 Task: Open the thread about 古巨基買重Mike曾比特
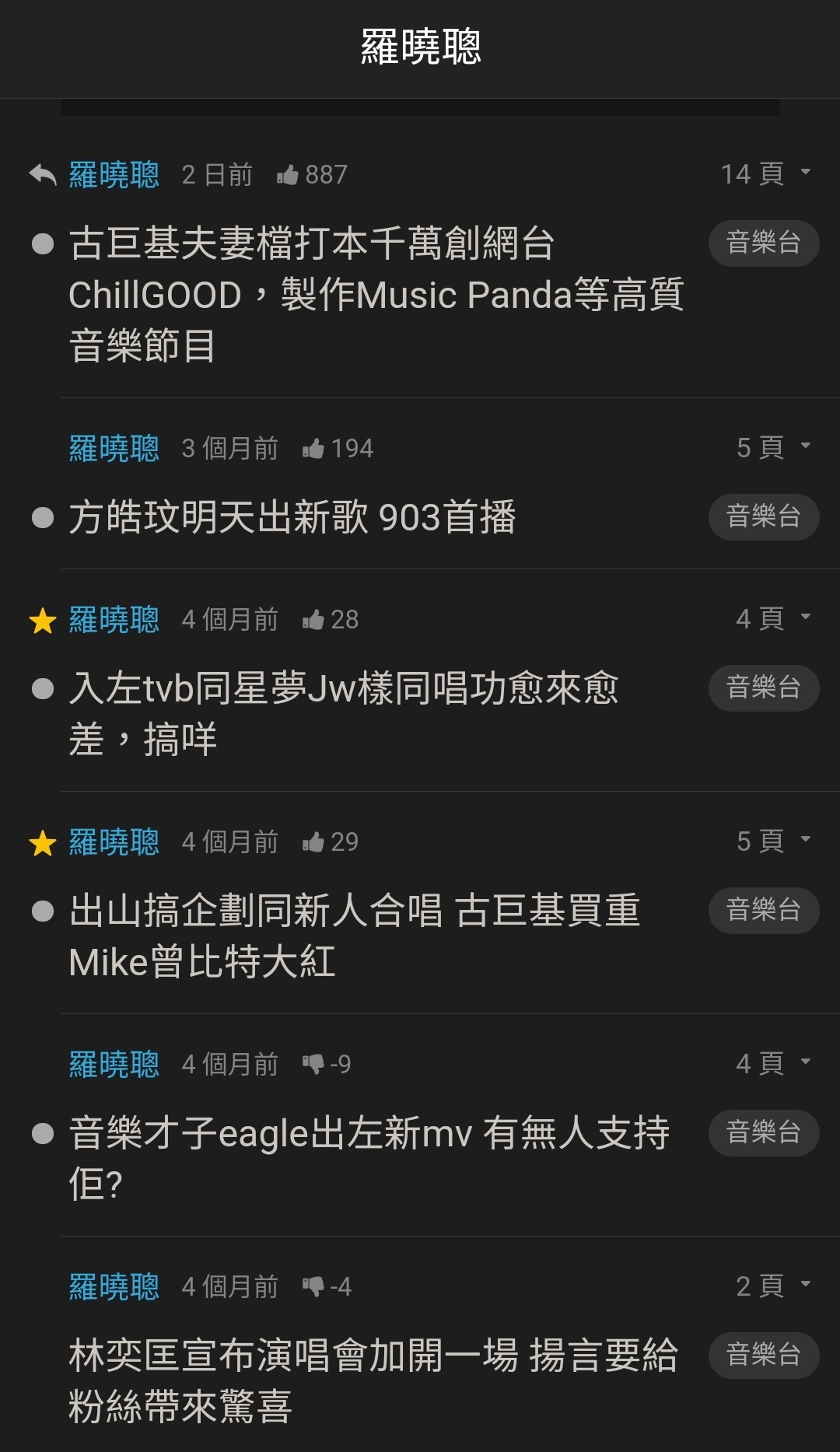355,936
